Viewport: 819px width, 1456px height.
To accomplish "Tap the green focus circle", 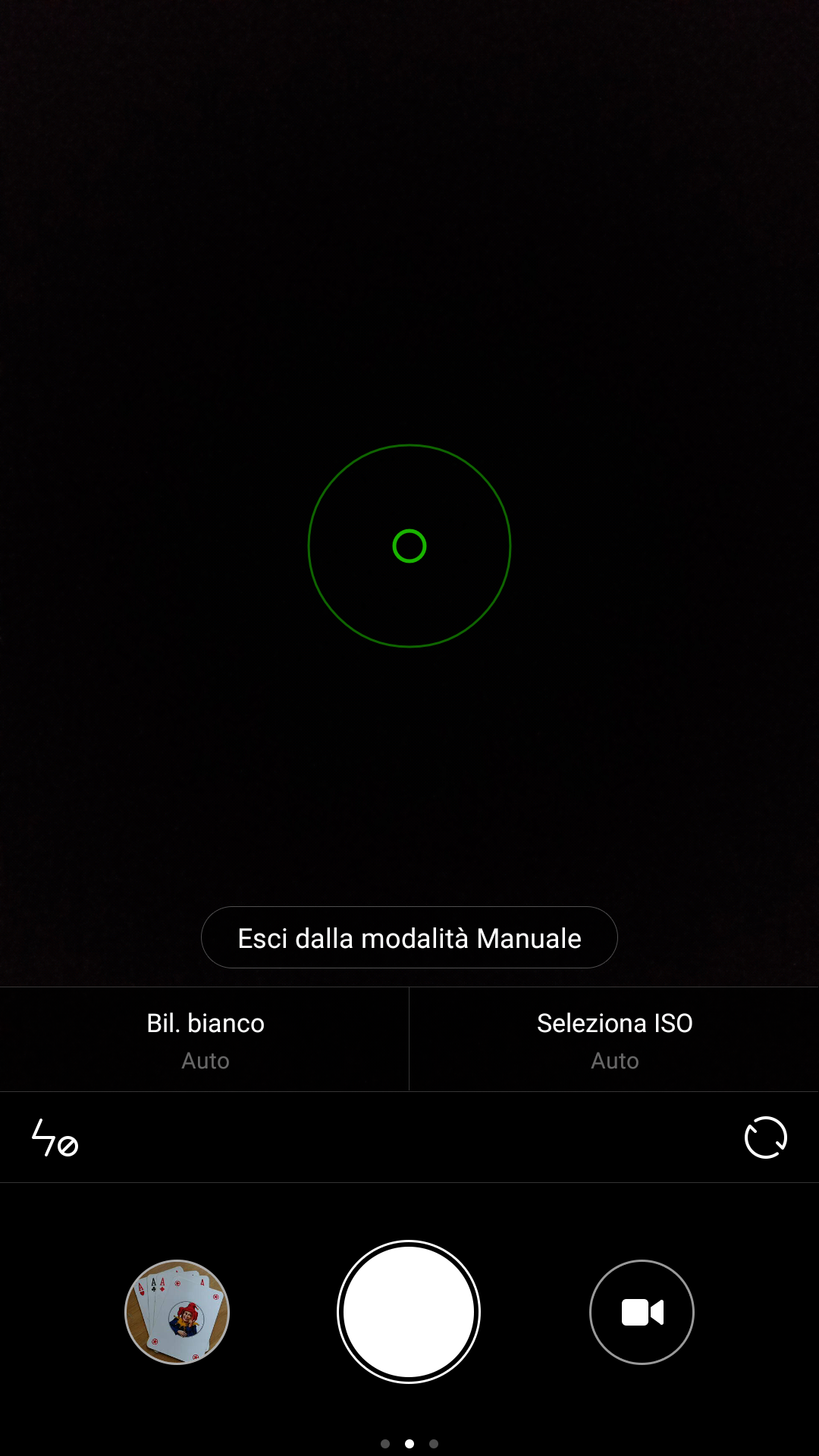I will coord(409,546).
